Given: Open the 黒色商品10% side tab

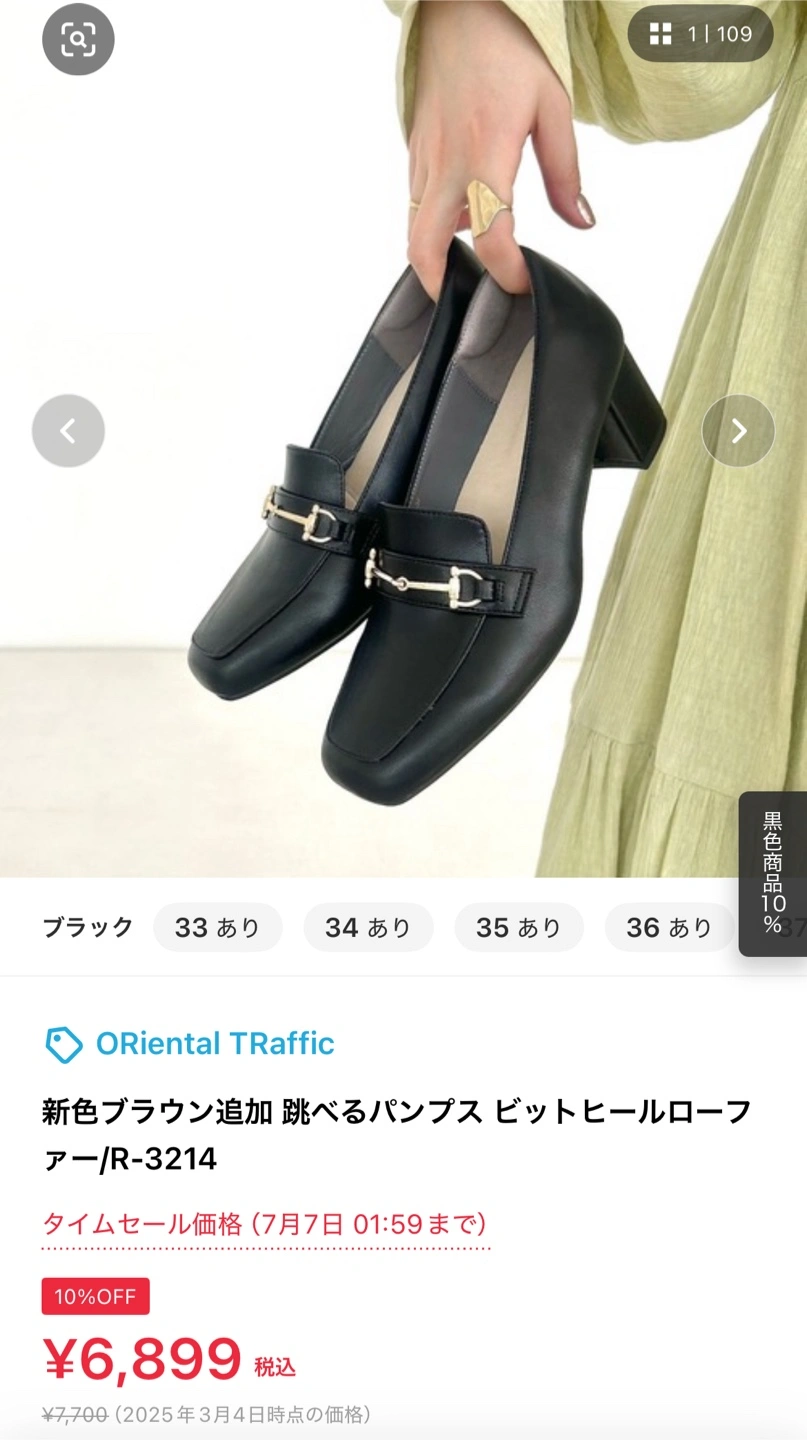Looking at the screenshot, I should coord(772,873).
